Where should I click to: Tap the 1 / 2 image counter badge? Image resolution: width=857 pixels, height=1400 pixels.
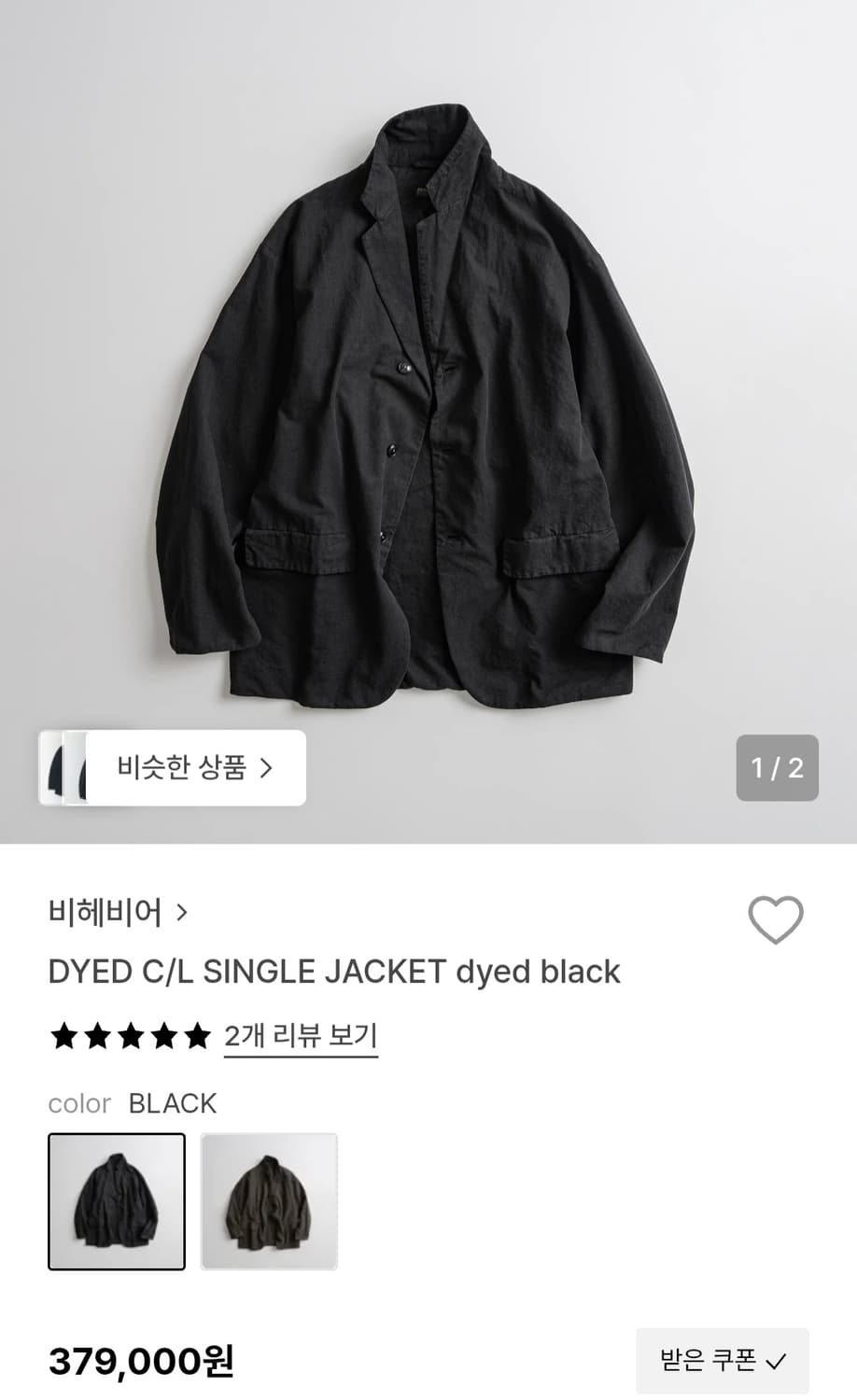[x=777, y=767]
